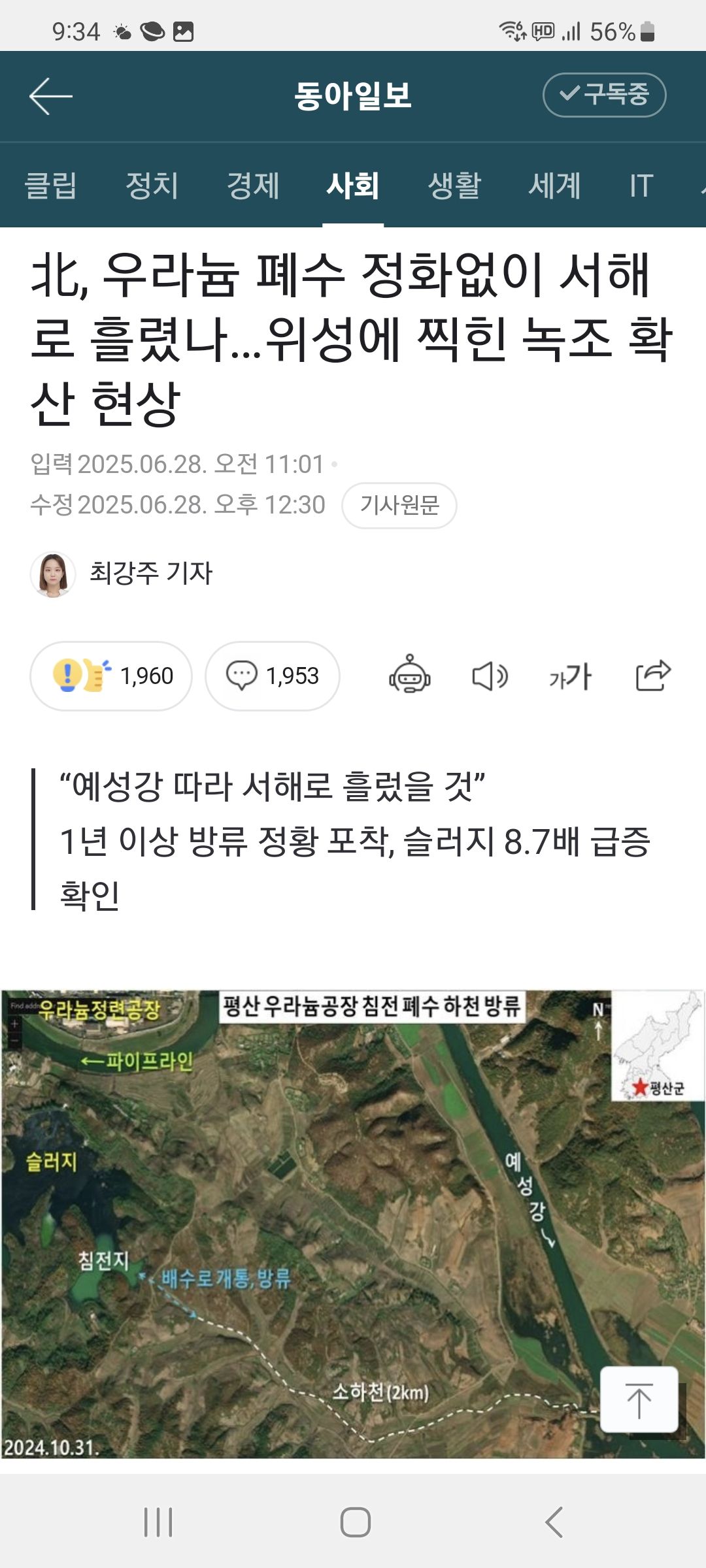Open the 경제 tab

click(x=253, y=186)
